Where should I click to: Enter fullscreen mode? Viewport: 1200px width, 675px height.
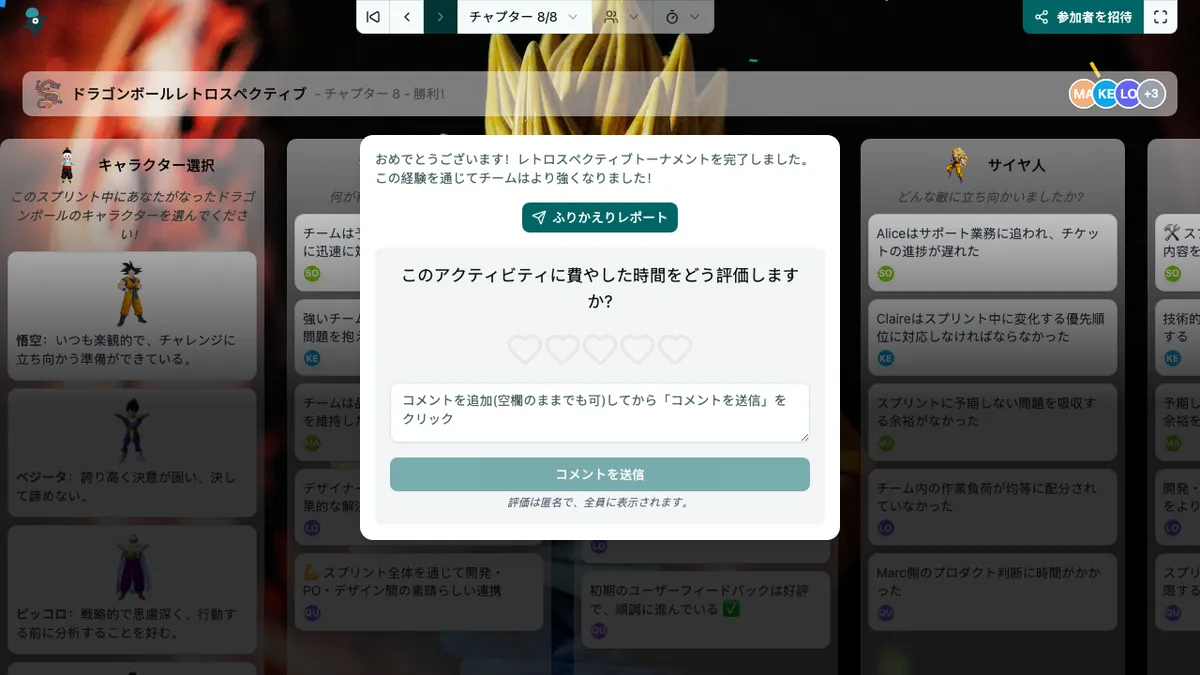click(1160, 17)
